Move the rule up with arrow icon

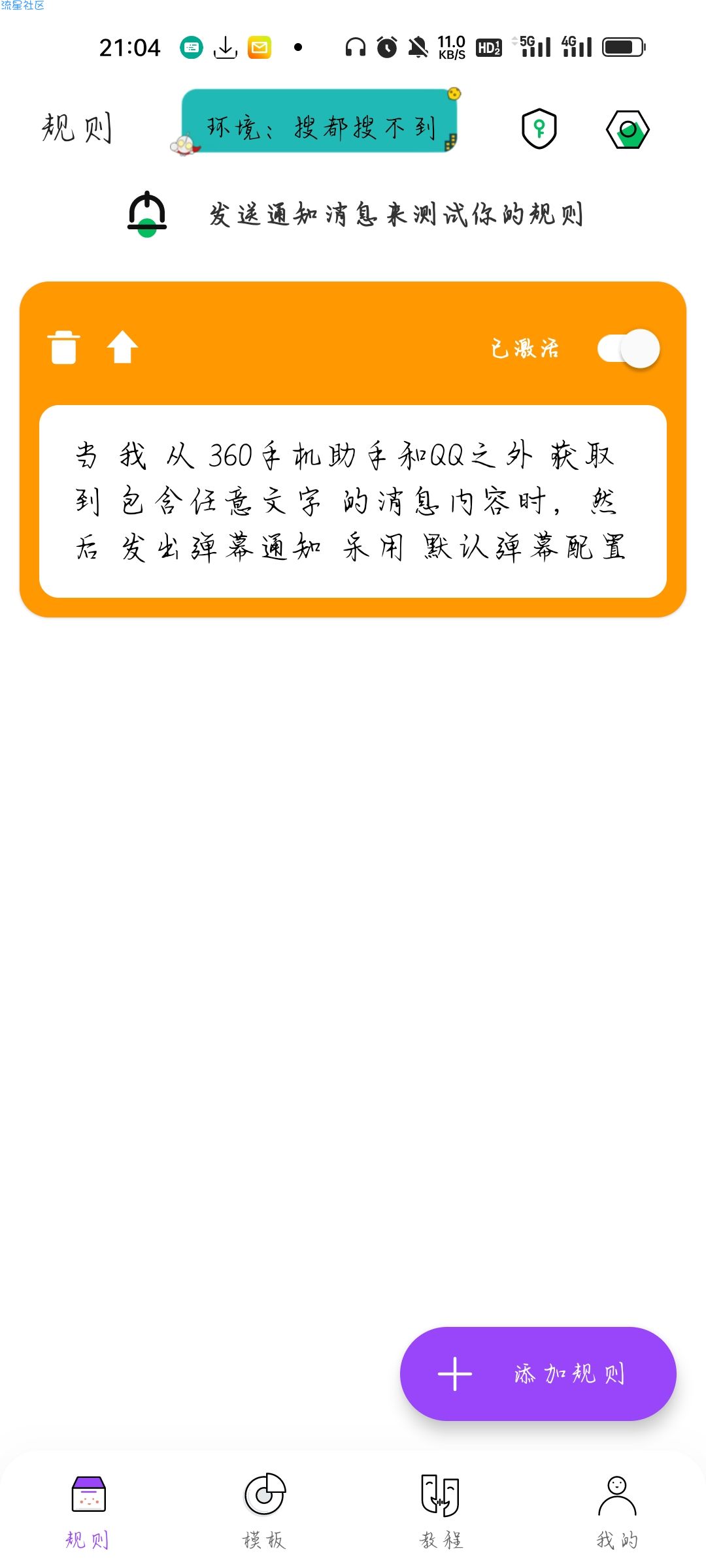point(122,347)
